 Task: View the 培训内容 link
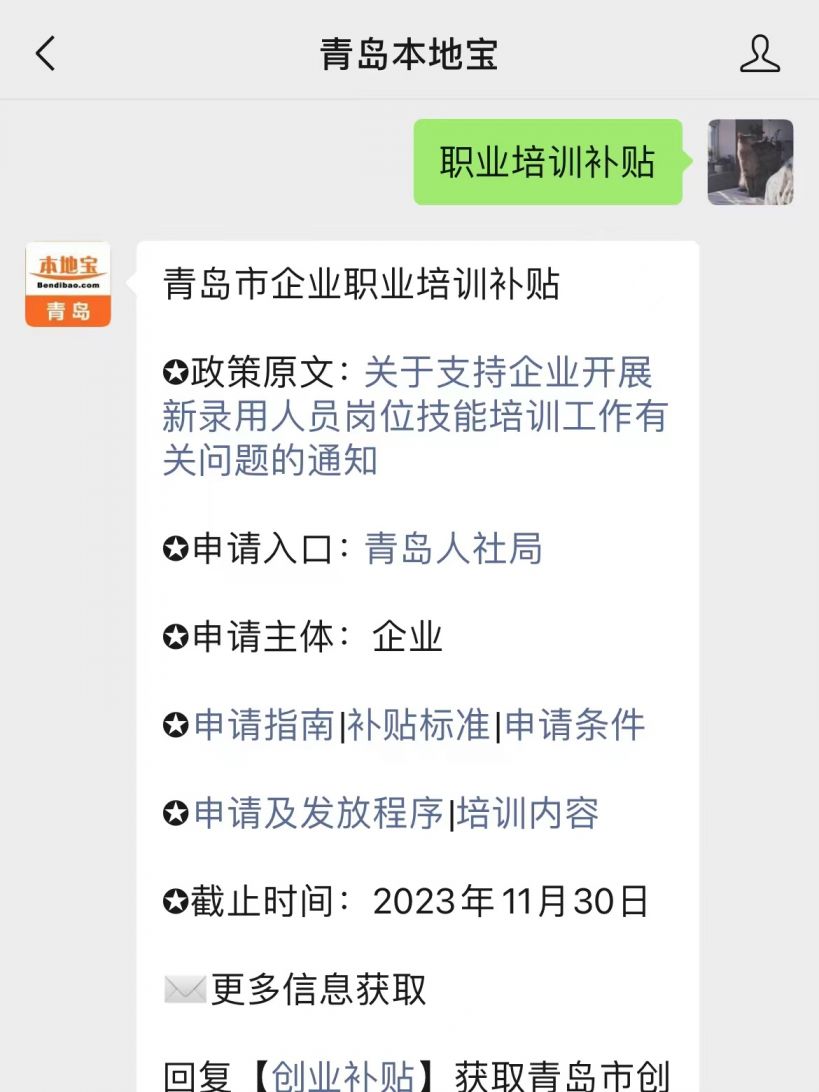[x=528, y=813]
